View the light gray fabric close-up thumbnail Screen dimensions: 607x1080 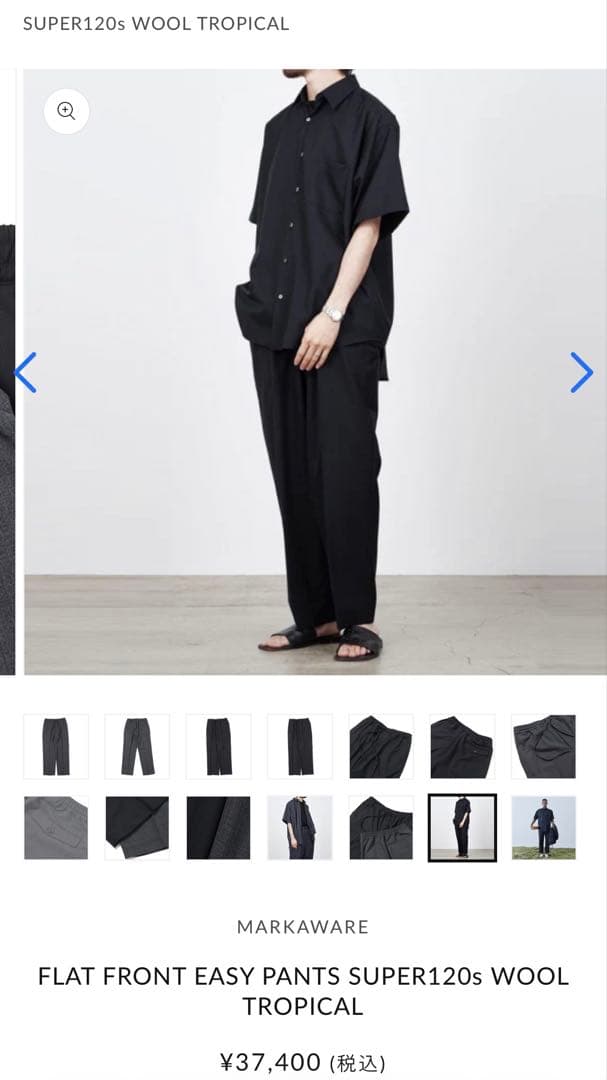pos(56,828)
